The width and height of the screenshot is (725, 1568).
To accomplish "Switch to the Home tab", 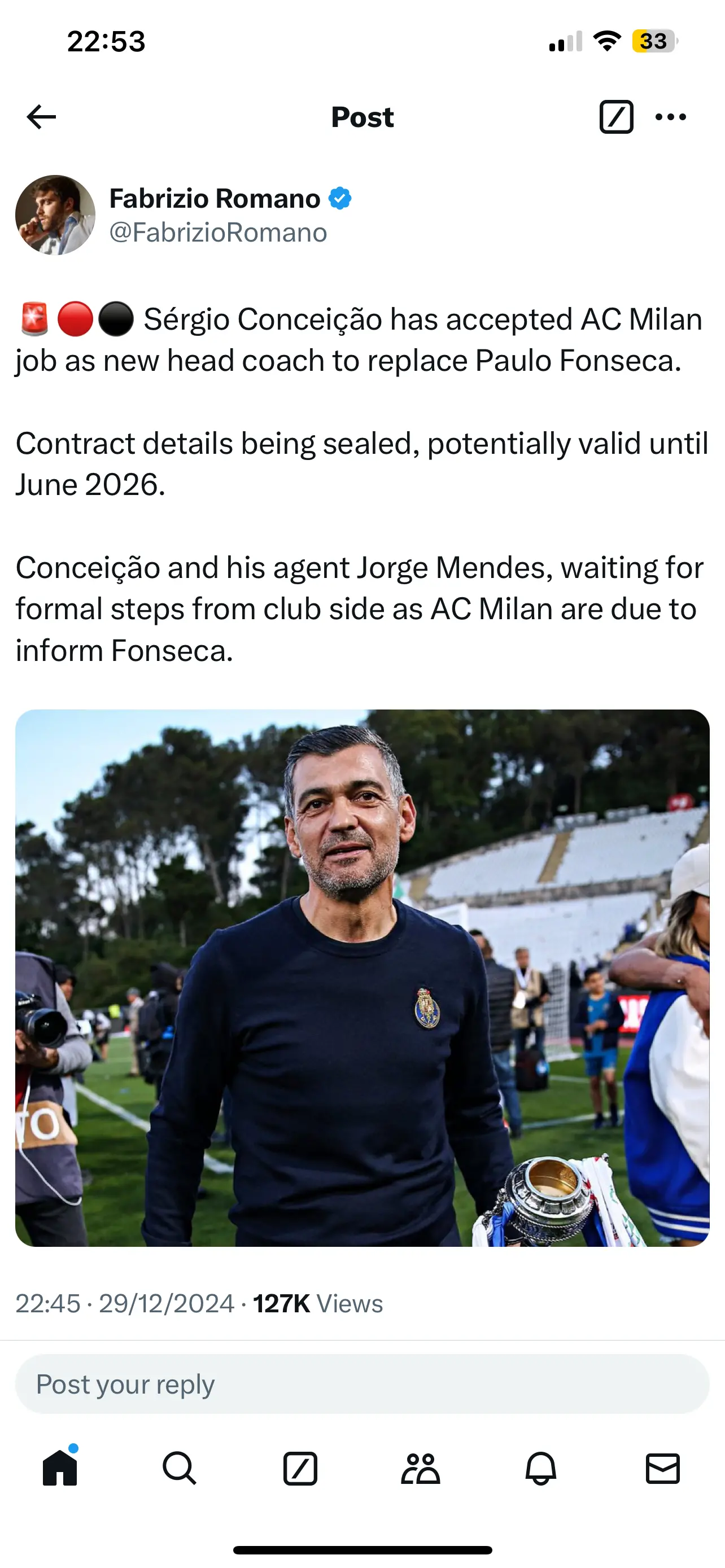I will tap(60, 1468).
